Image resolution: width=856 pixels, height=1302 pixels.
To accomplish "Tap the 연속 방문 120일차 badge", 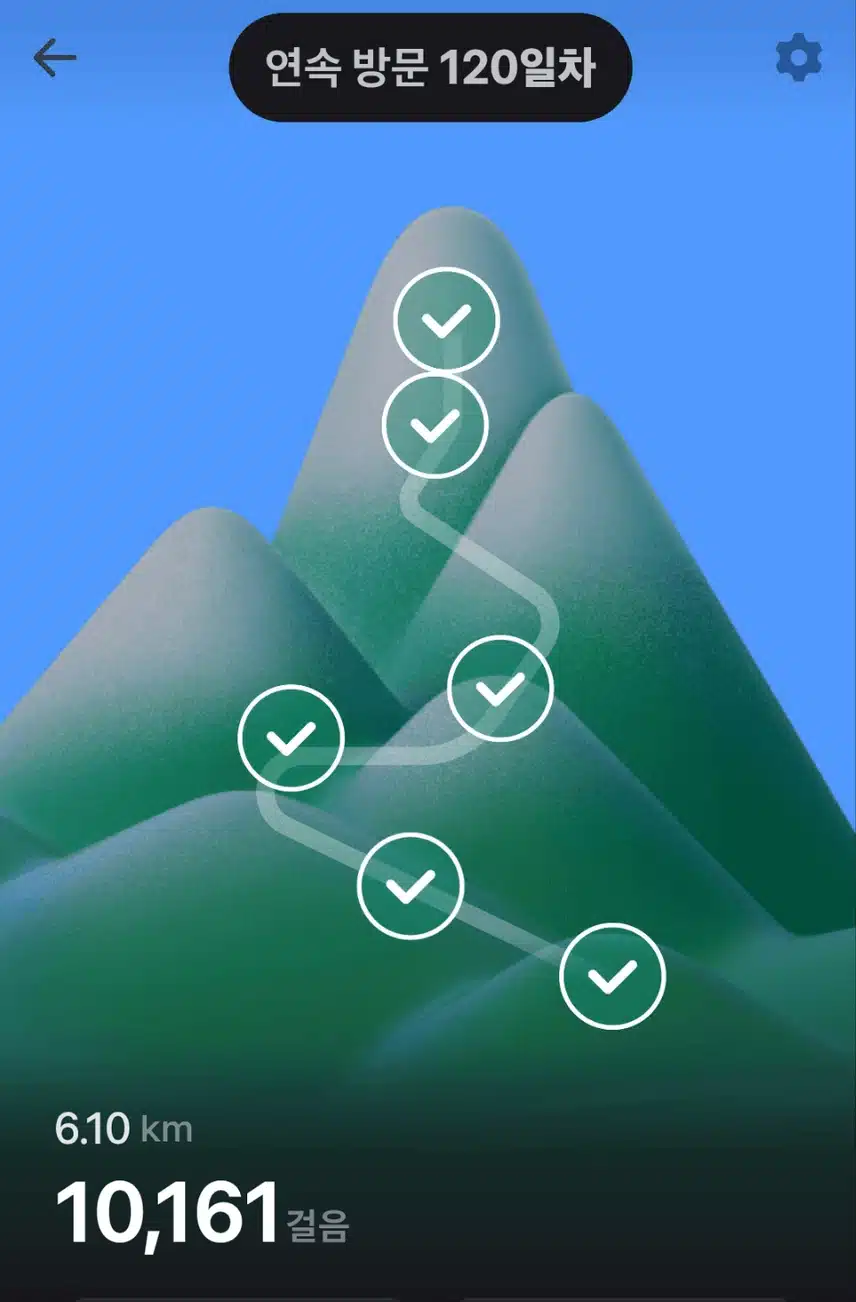I will (x=430, y=68).
